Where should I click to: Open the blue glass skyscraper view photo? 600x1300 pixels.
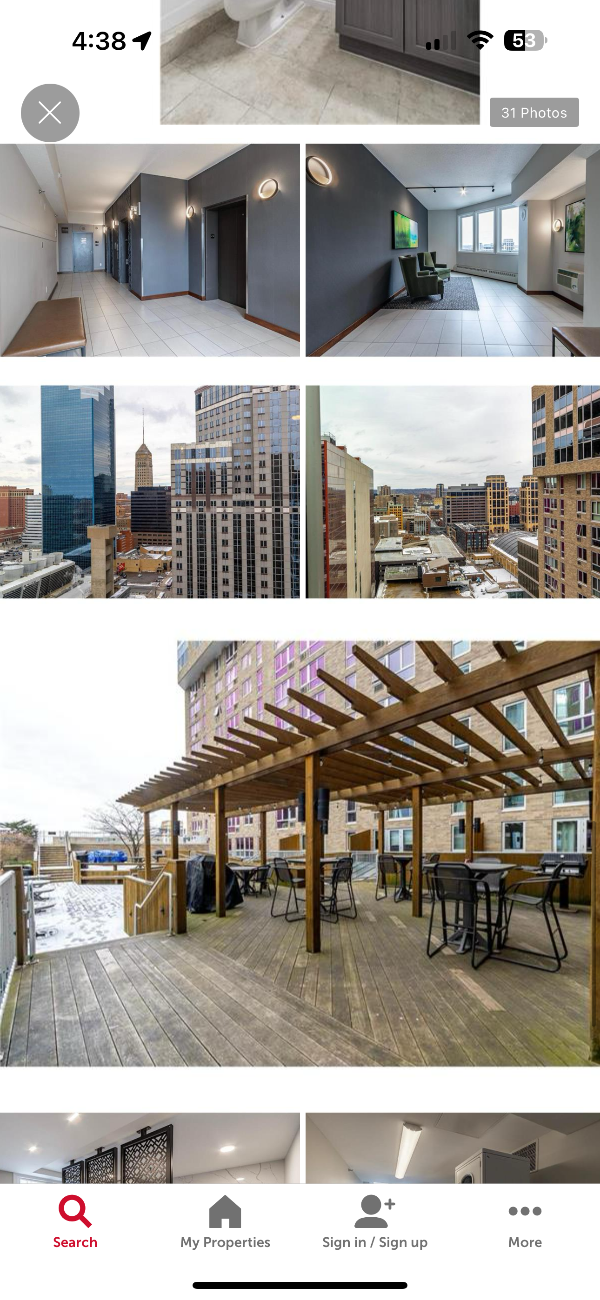(150, 492)
